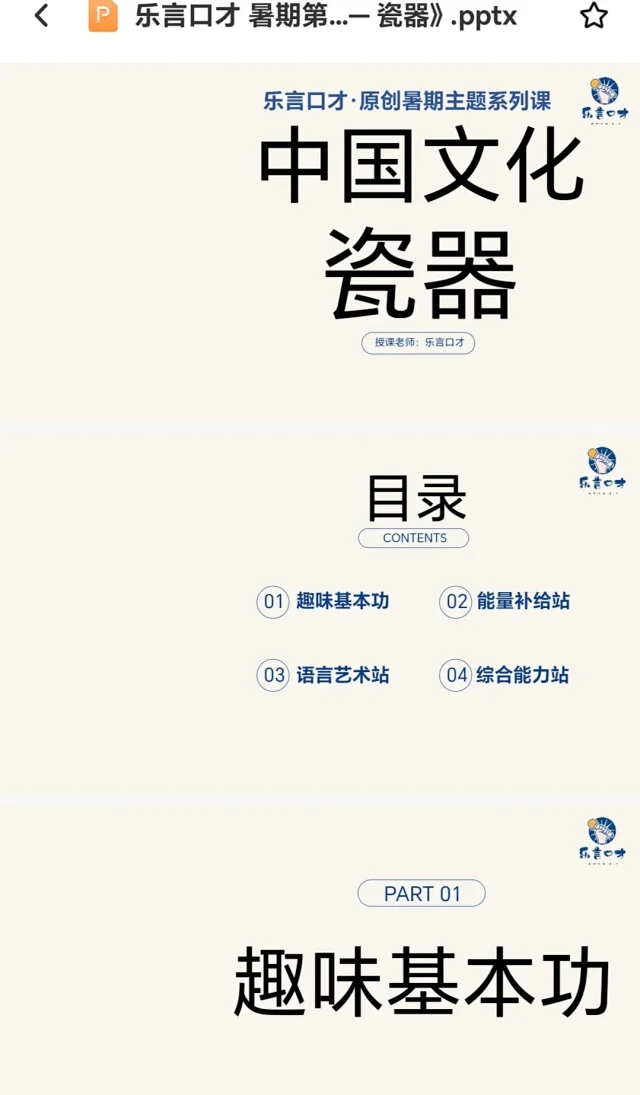Star this pptx file as favorite

tap(593, 16)
